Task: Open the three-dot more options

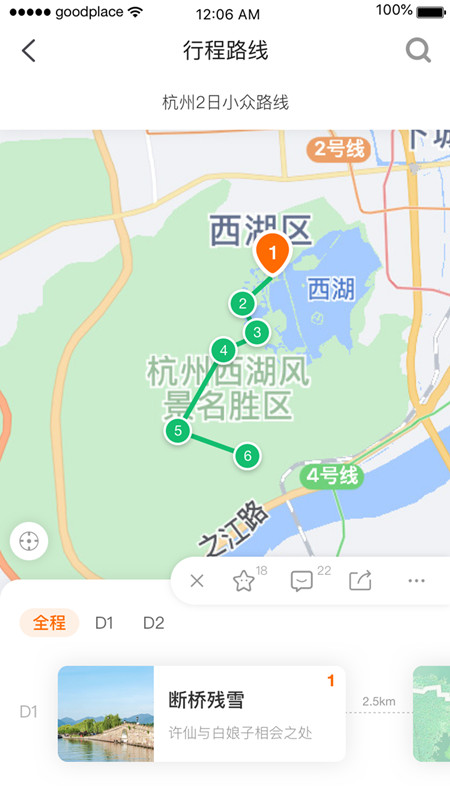Action: pyautogui.click(x=416, y=581)
